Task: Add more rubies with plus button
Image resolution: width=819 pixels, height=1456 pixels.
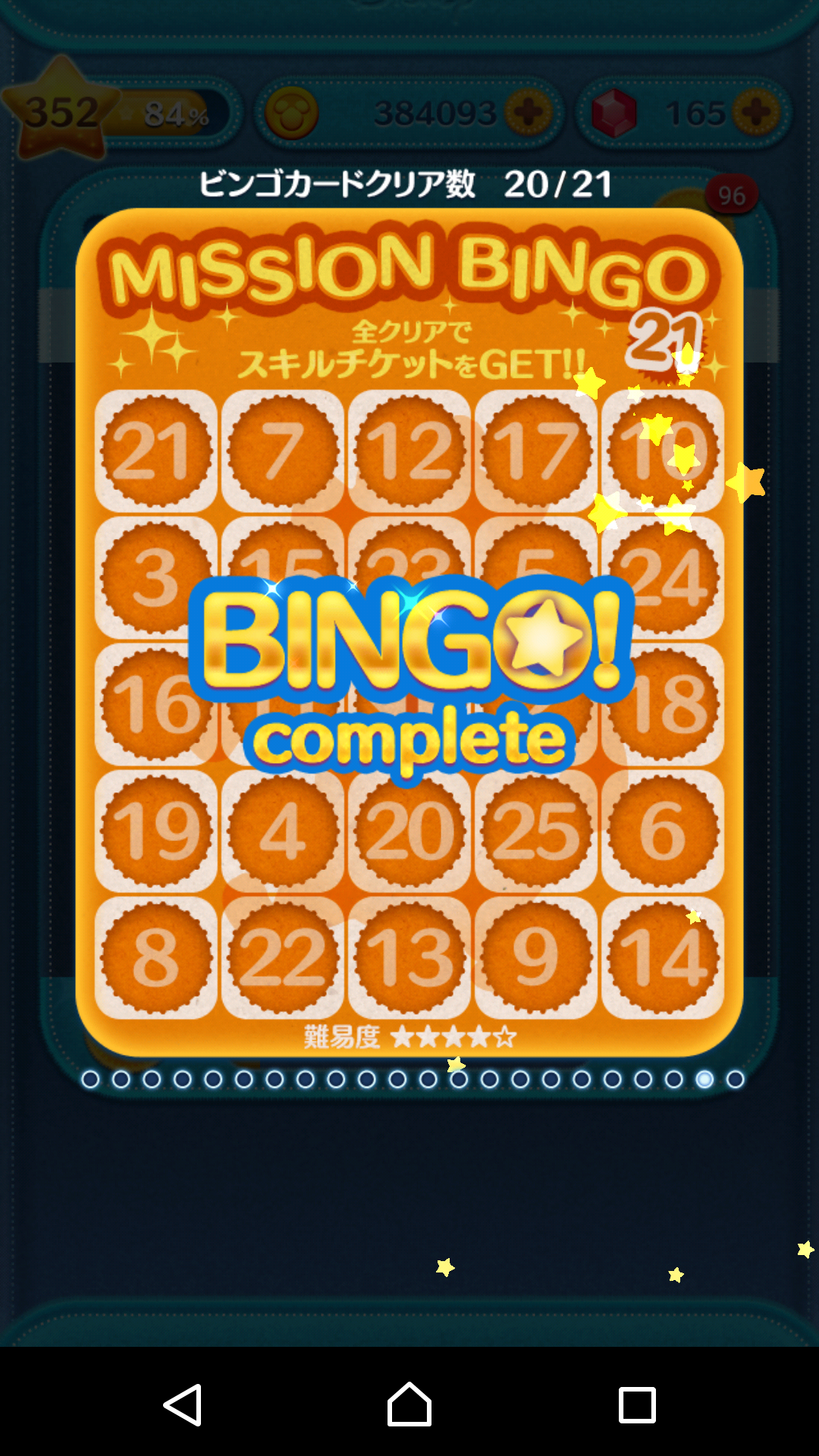Action: (756, 114)
